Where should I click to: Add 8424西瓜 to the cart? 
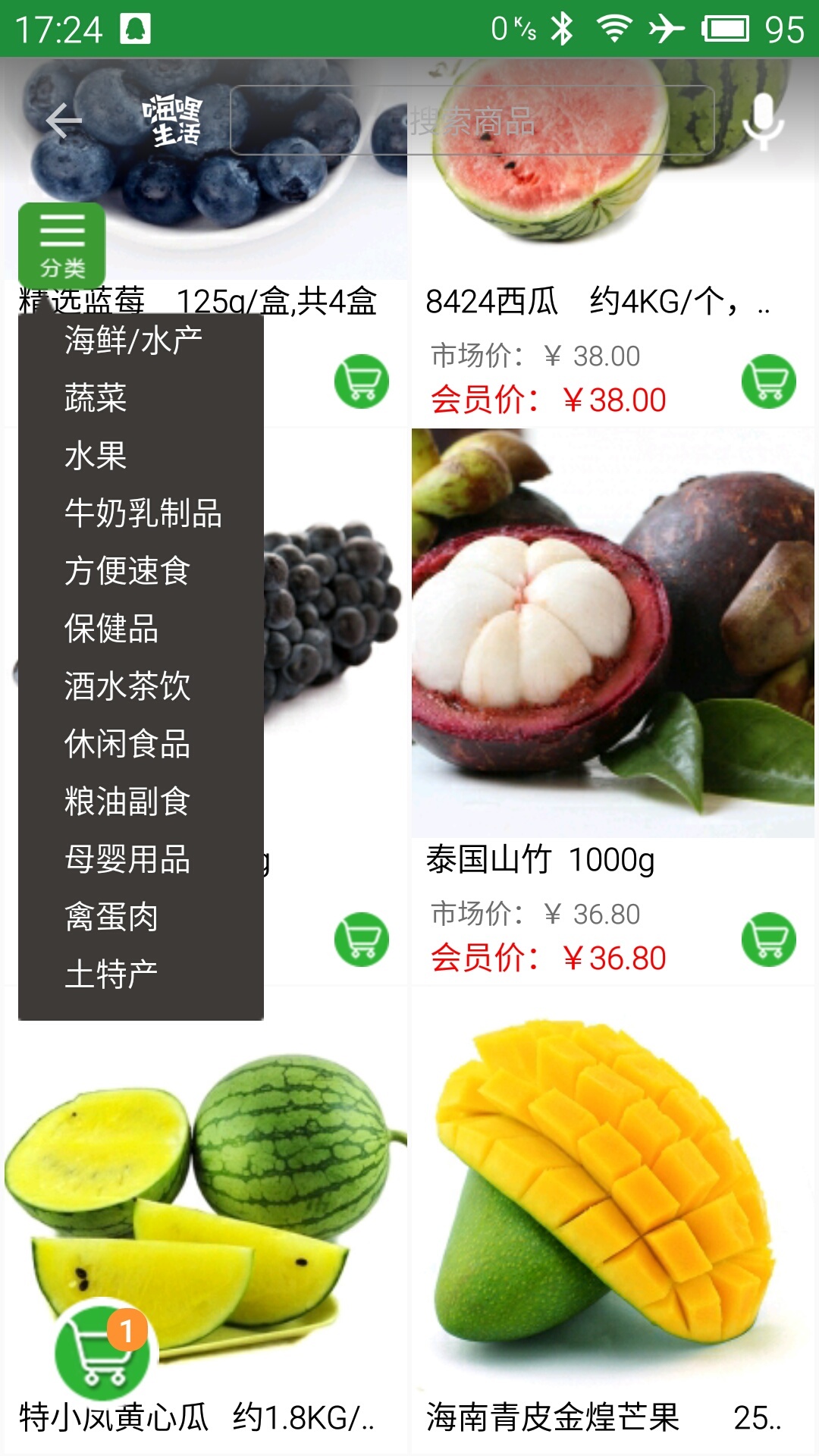(768, 381)
